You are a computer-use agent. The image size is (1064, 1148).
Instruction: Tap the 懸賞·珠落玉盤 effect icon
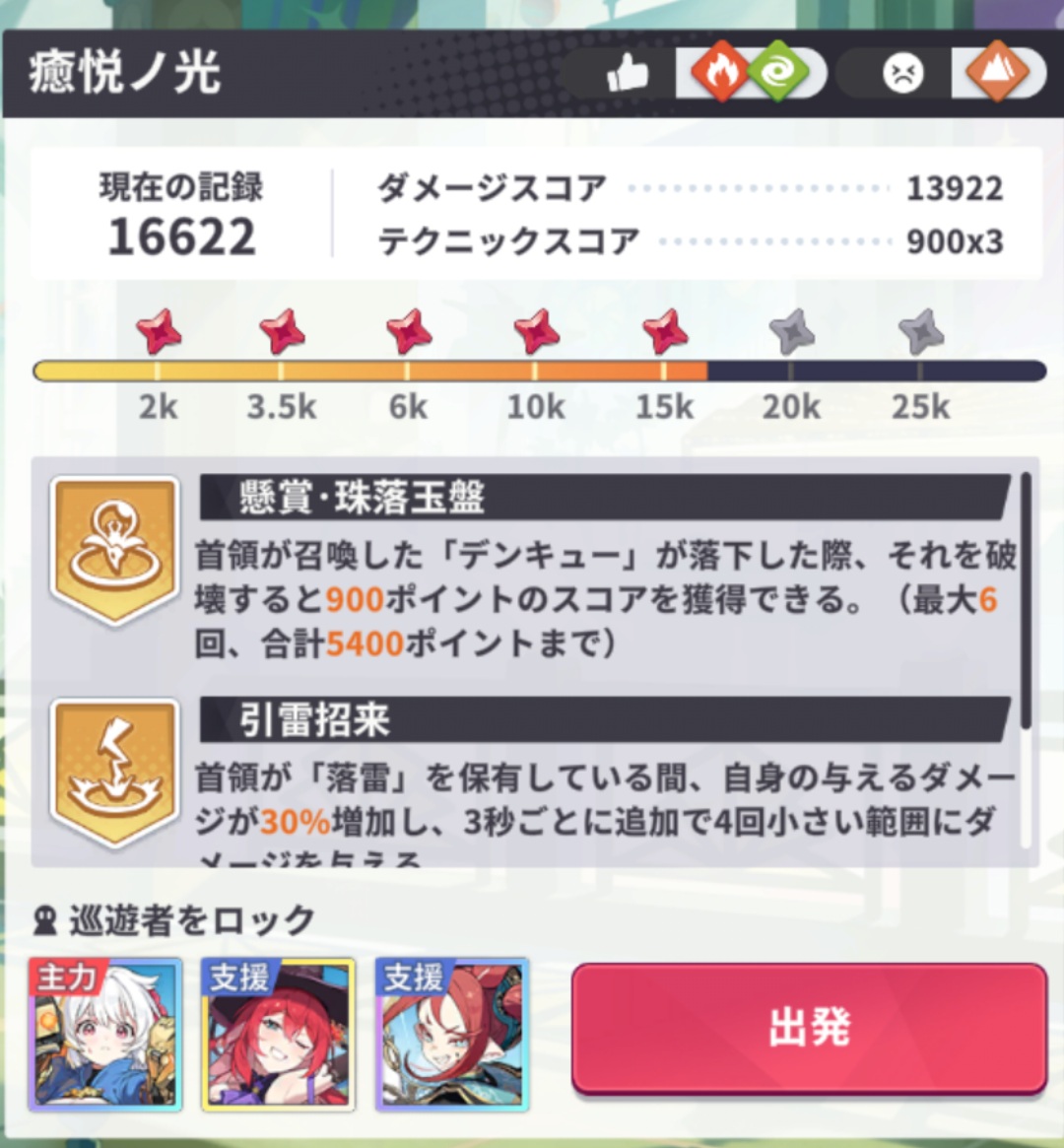[x=114, y=549]
